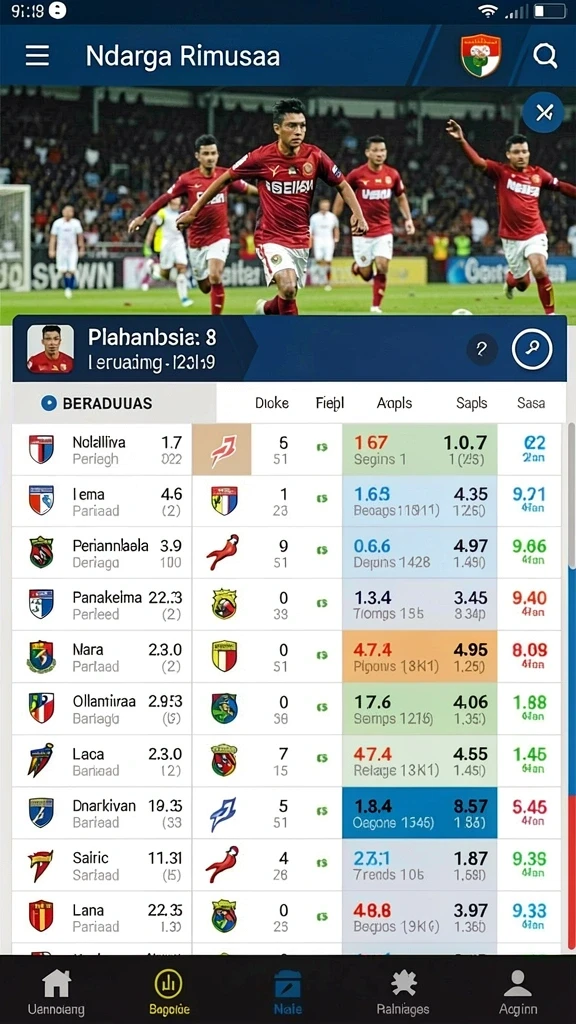Viewport: 576px width, 1024px height.
Task: Switch to the Nale tab
Action: (288, 992)
